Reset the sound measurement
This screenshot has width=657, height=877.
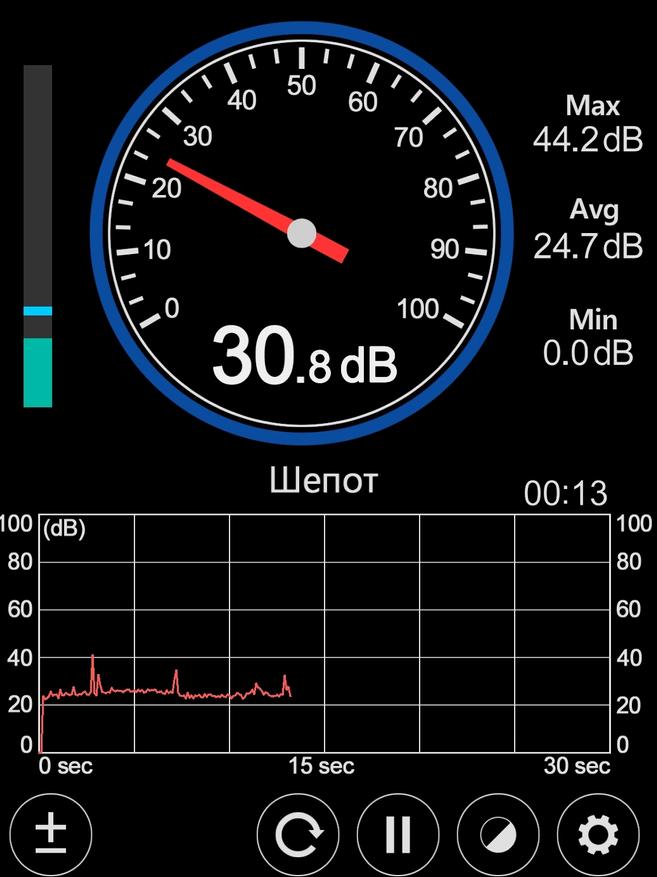click(x=299, y=834)
